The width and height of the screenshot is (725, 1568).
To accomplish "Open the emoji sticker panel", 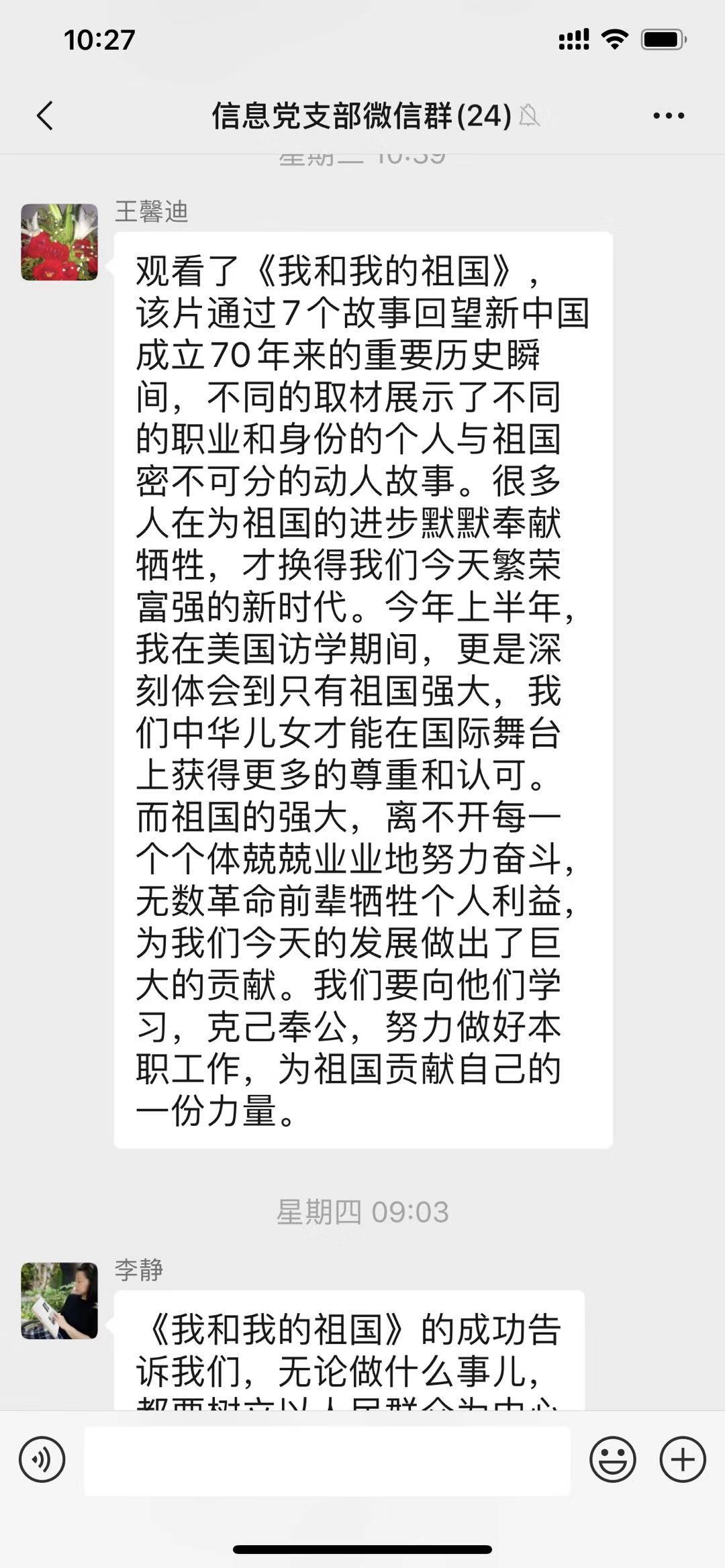I will click(x=612, y=1459).
